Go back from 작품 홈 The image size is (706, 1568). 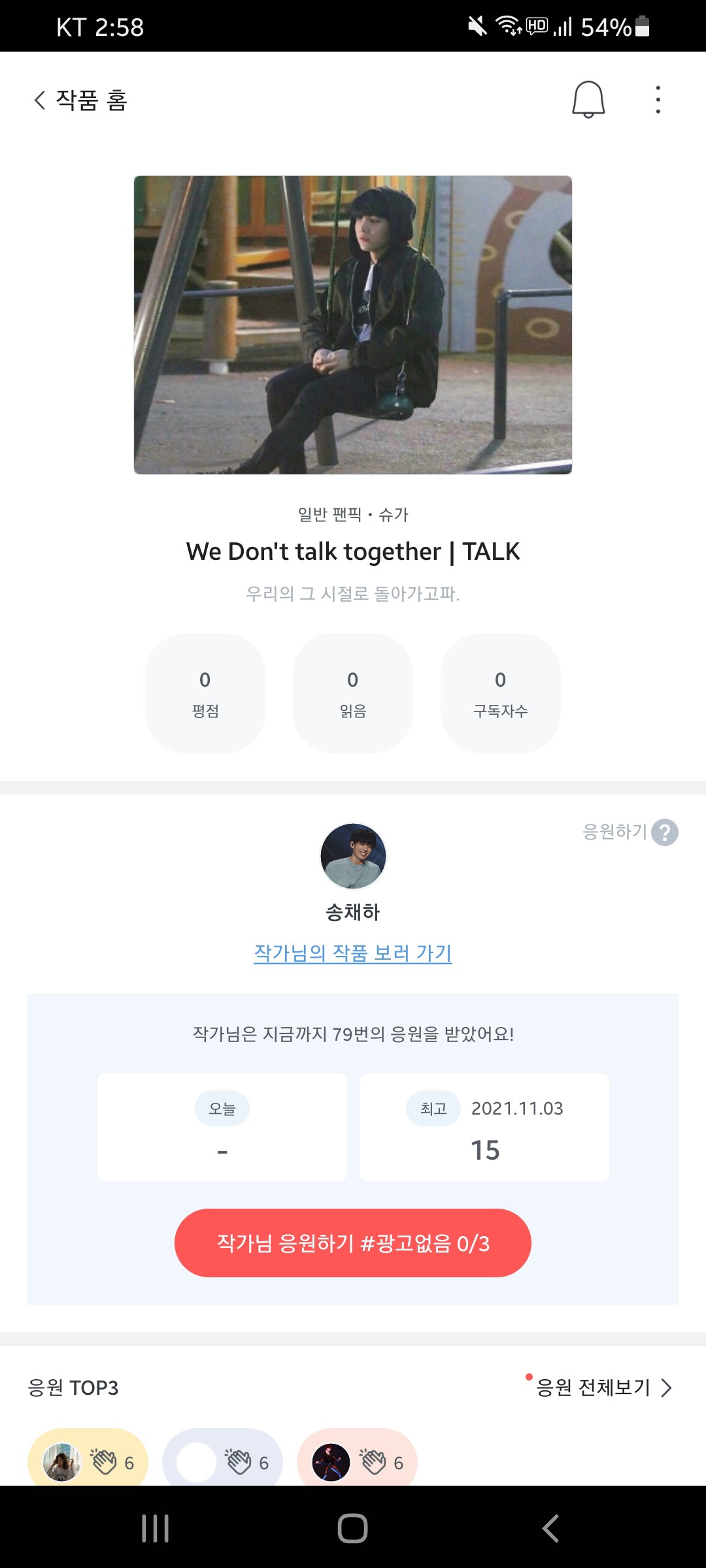click(x=41, y=100)
